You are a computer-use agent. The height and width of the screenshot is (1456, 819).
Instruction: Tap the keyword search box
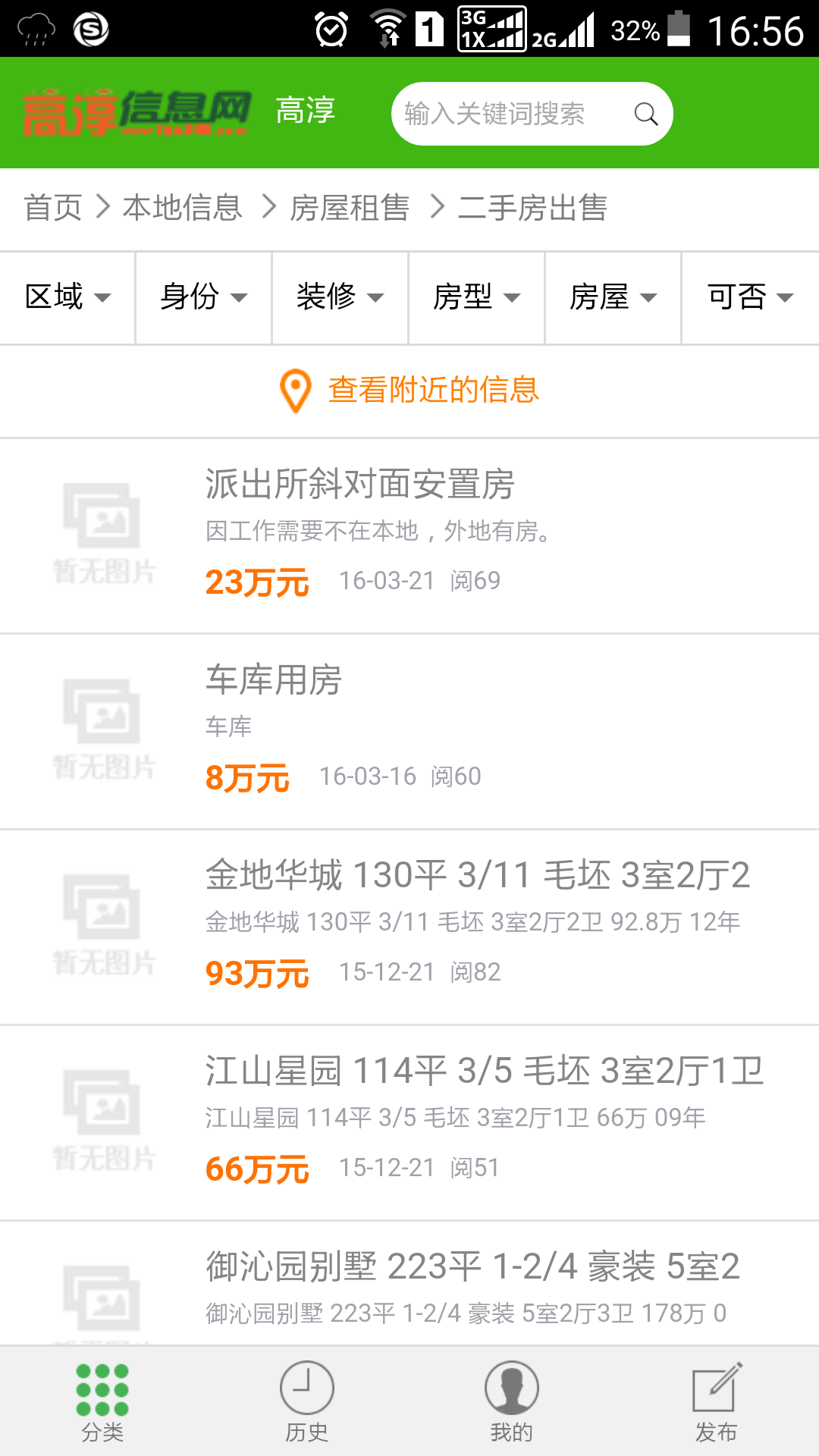[x=508, y=114]
